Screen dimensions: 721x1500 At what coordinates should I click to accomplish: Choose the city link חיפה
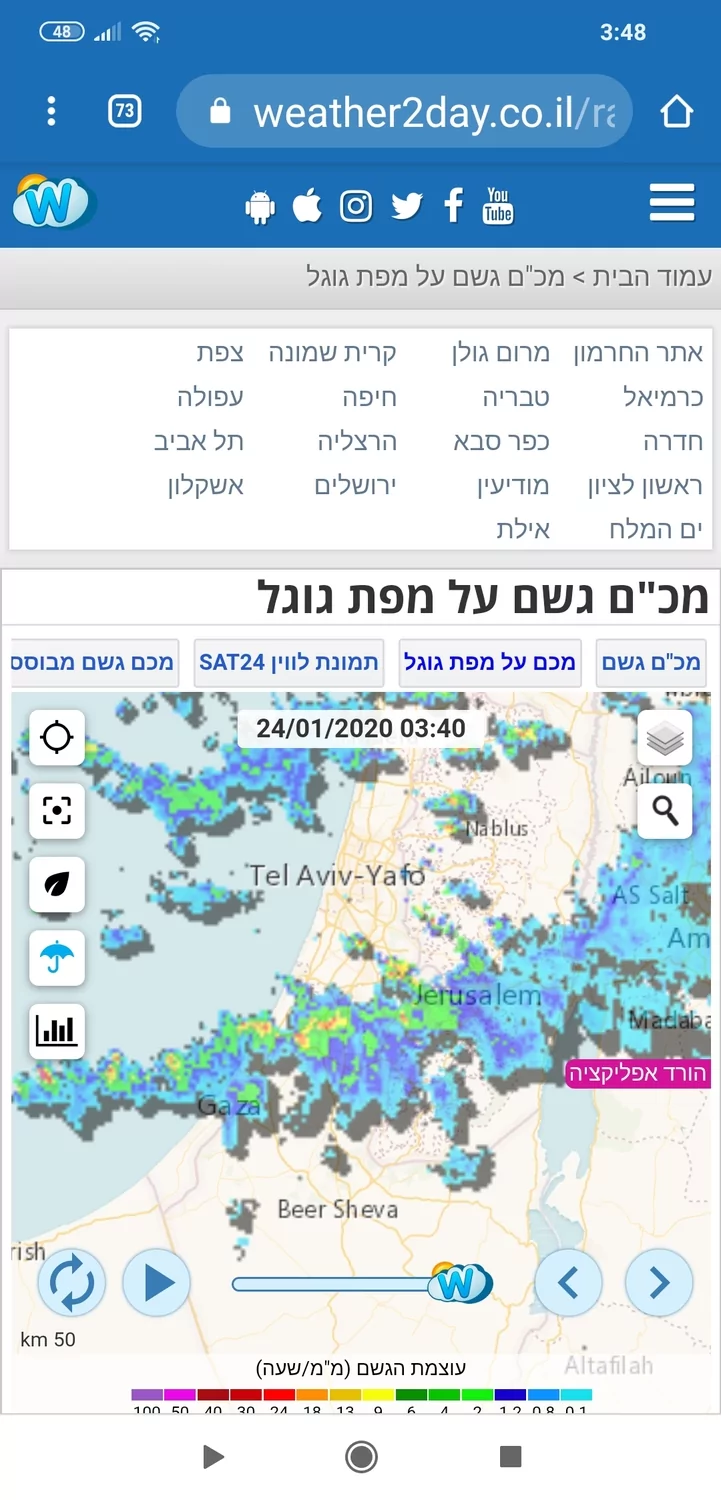point(369,397)
